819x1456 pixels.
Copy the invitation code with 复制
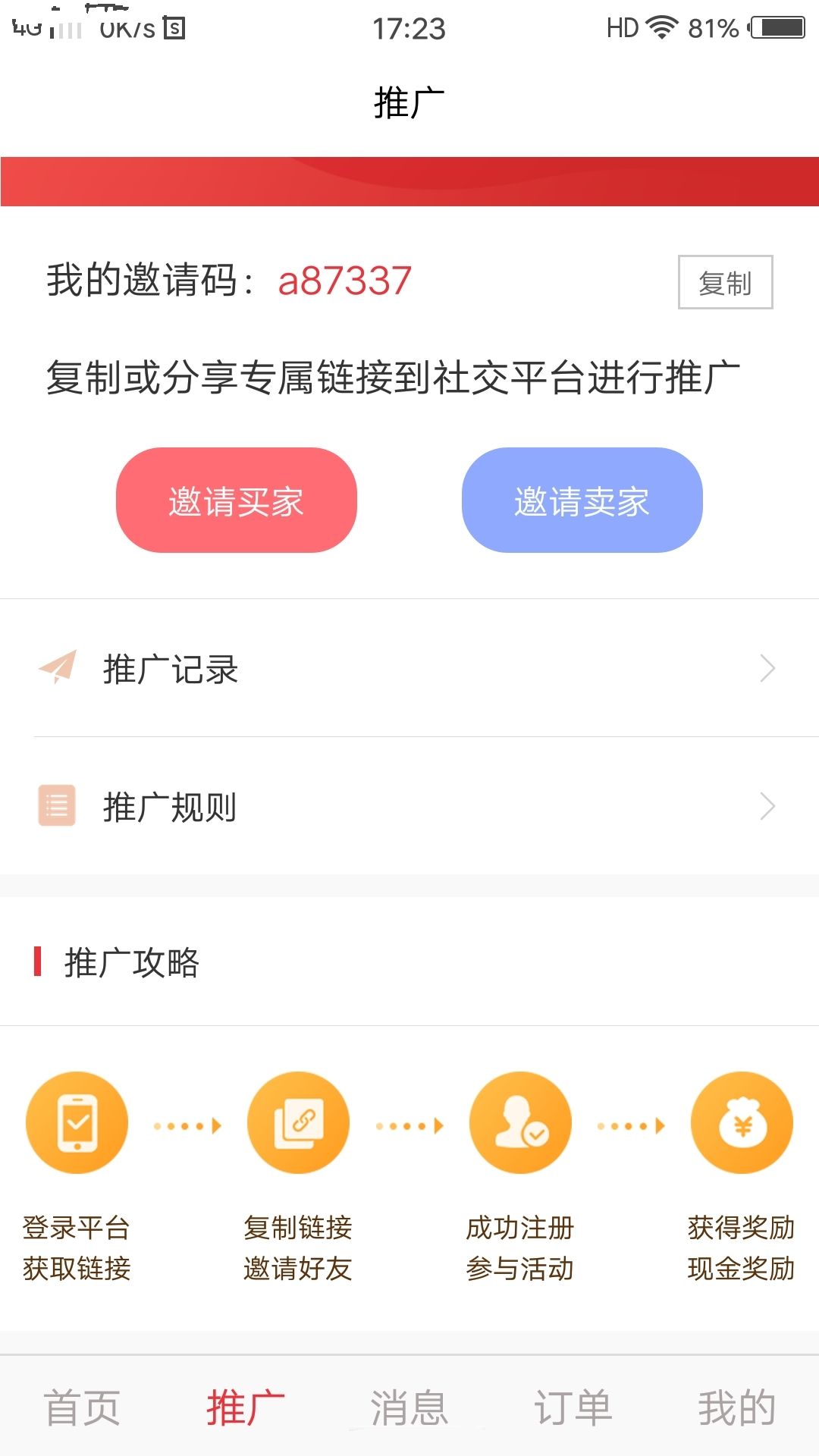725,282
